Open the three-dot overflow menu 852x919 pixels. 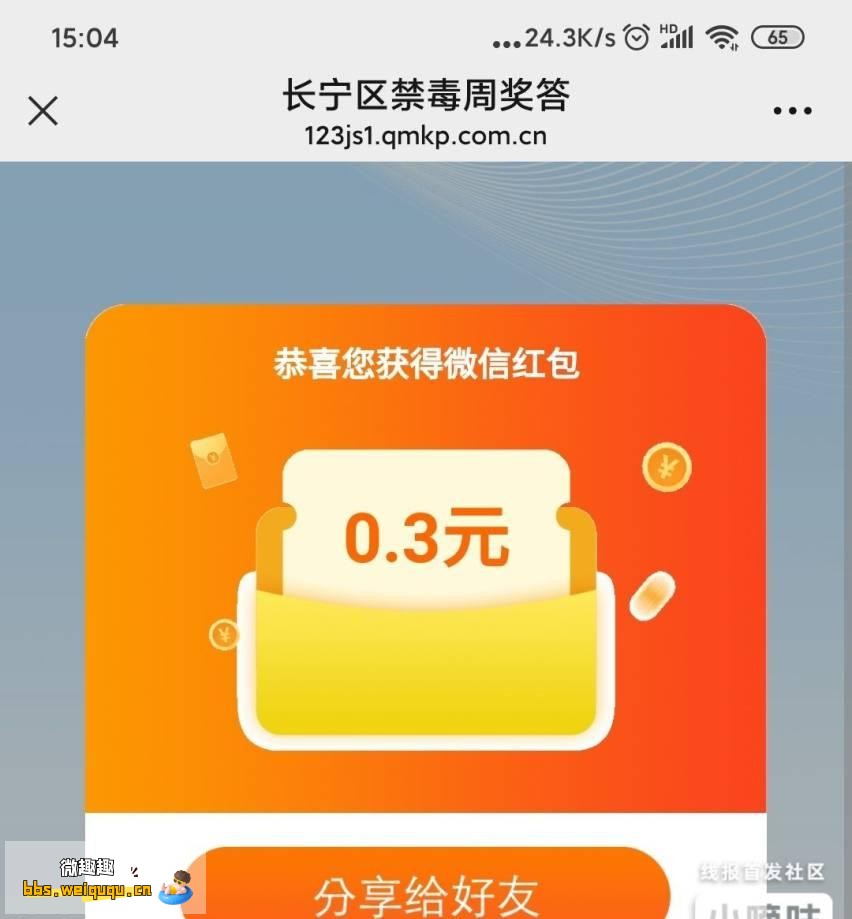click(x=792, y=111)
